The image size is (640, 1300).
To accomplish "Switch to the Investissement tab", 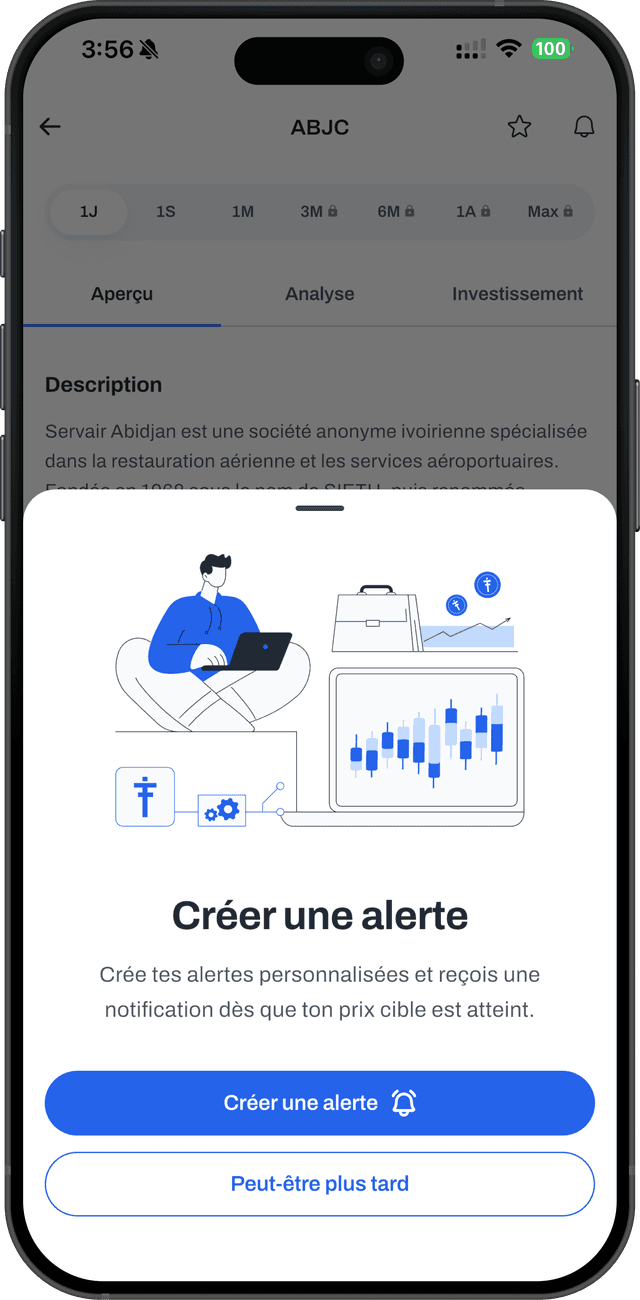I will click(517, 294).
